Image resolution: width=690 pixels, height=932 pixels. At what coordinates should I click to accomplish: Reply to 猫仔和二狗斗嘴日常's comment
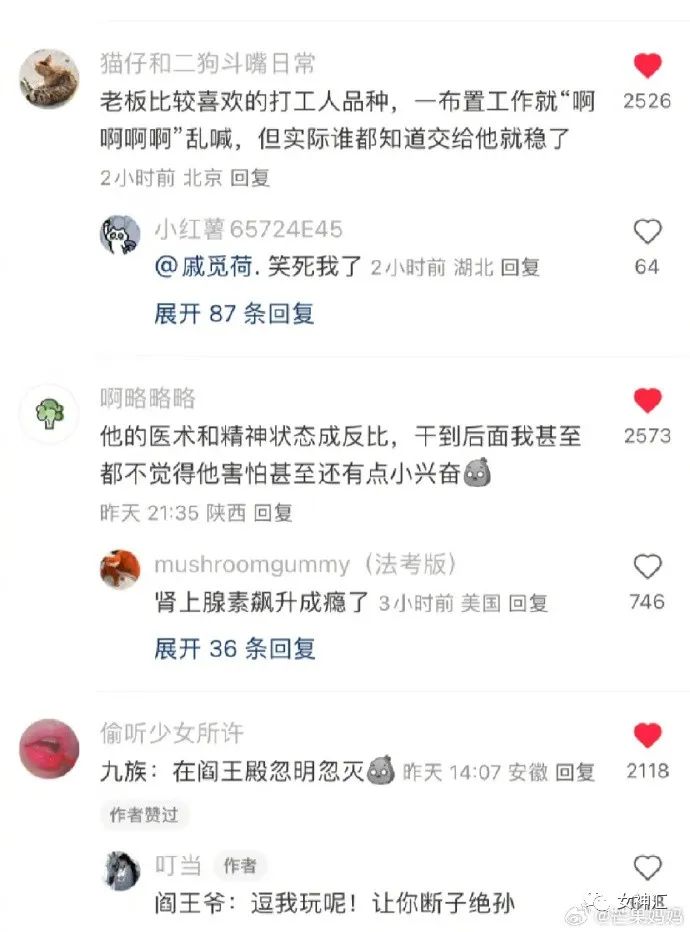[250, 178]
